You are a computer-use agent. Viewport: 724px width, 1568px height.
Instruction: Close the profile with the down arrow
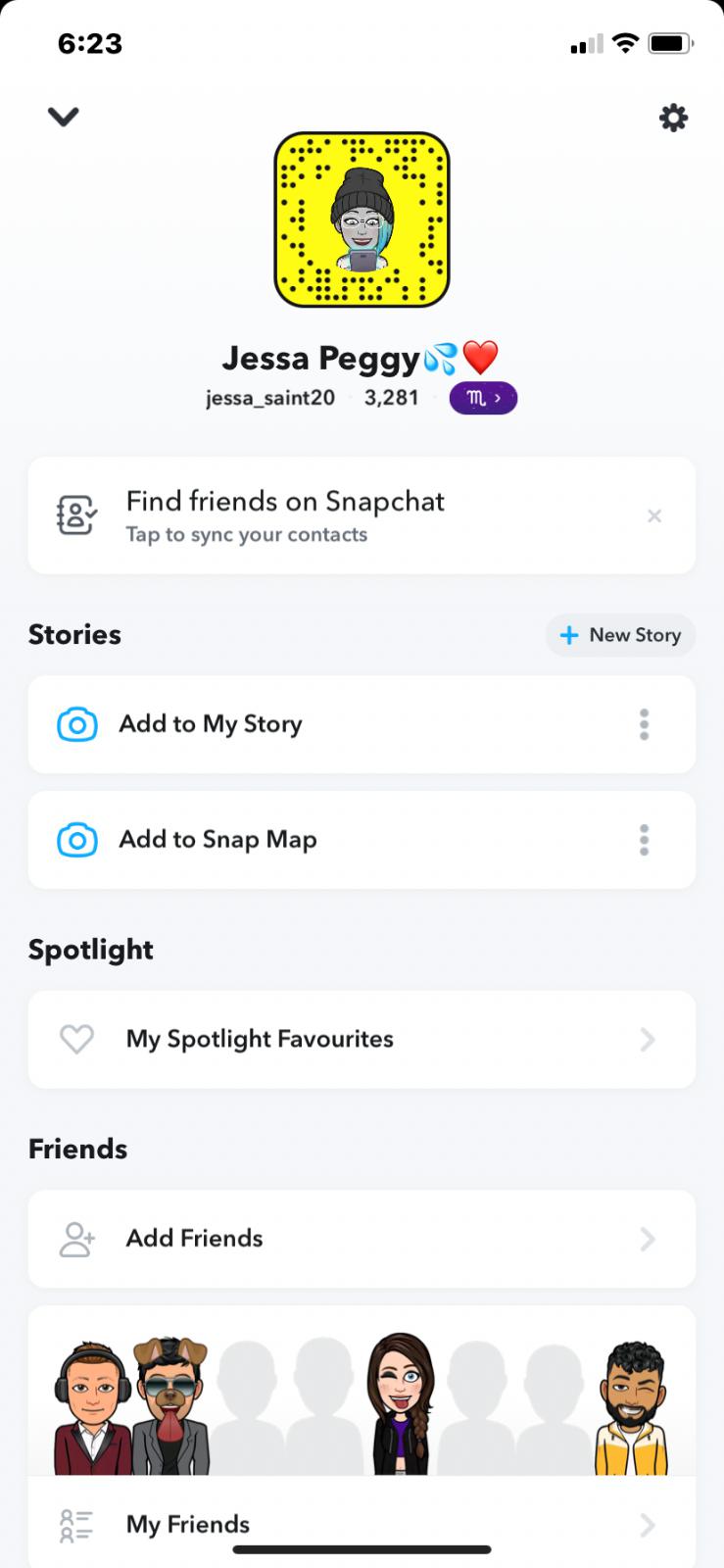[x=64, y=118]
